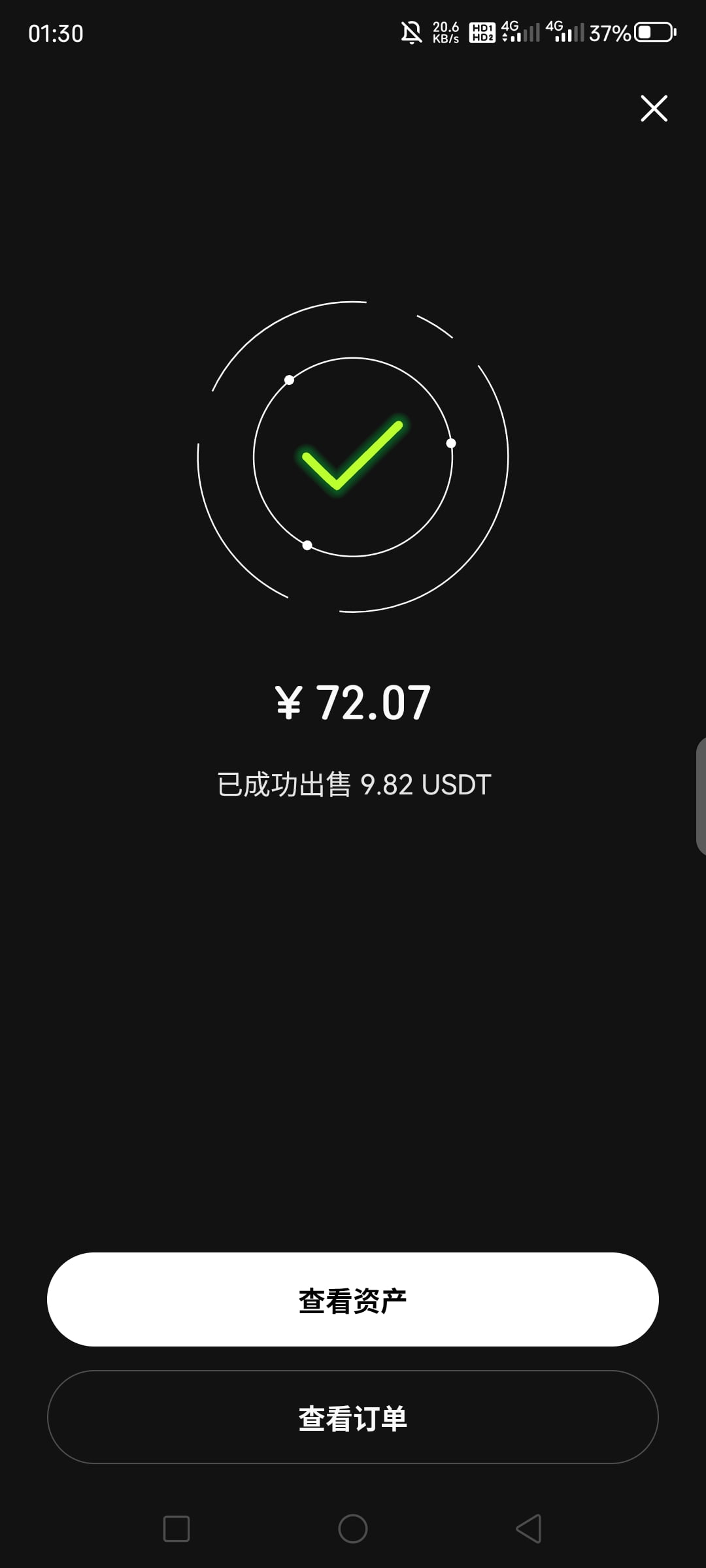Click the green success checkmark icon
Image resolution: width=706 pixels, height=1568 pixels.
351,457
